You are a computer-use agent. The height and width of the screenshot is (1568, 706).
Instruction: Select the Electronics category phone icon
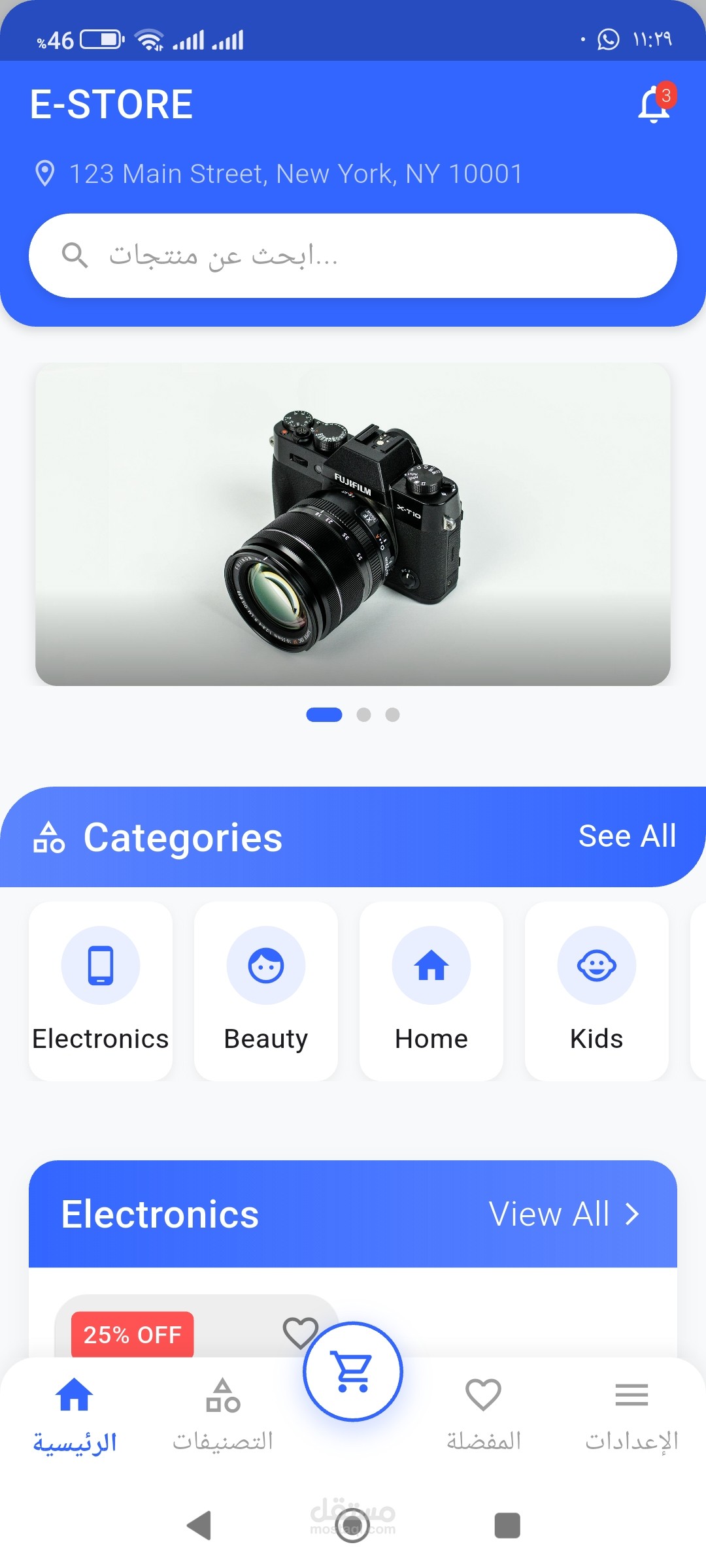pos(99,966)
